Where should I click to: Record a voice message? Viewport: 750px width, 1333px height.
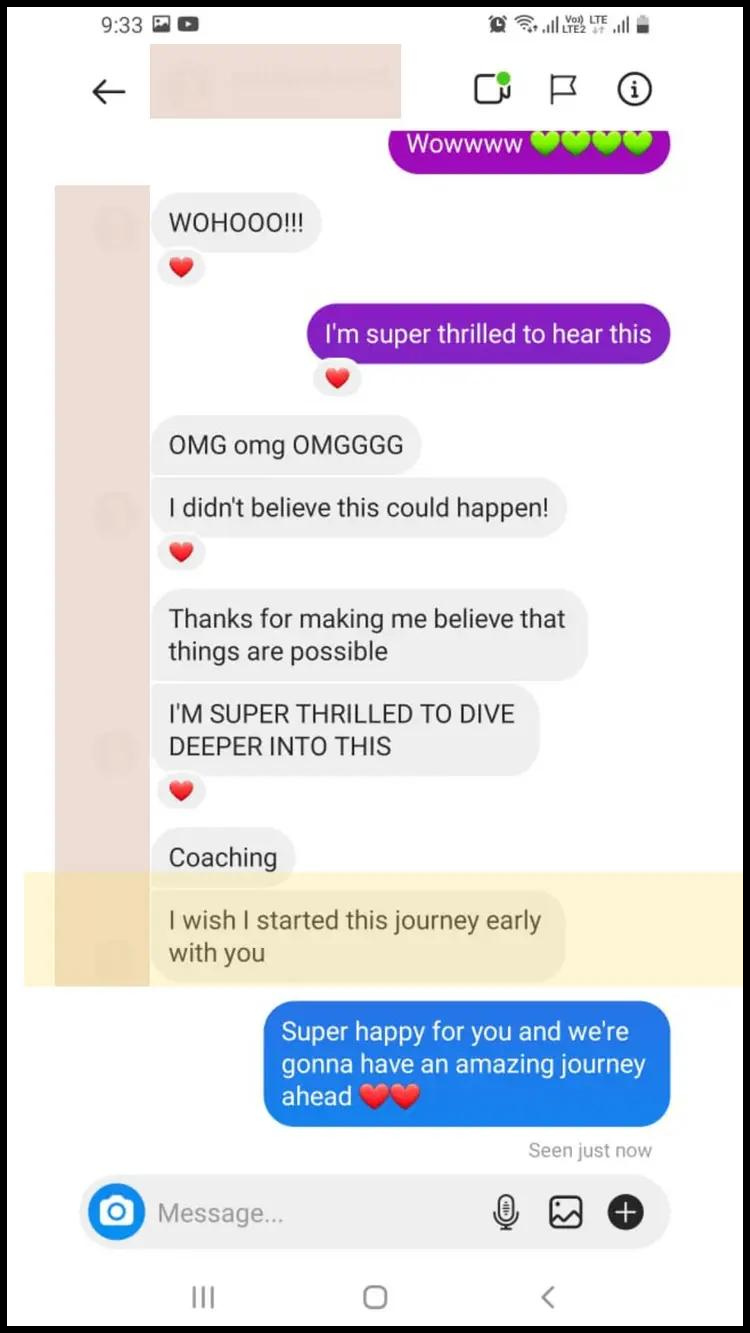[506, 1213]
